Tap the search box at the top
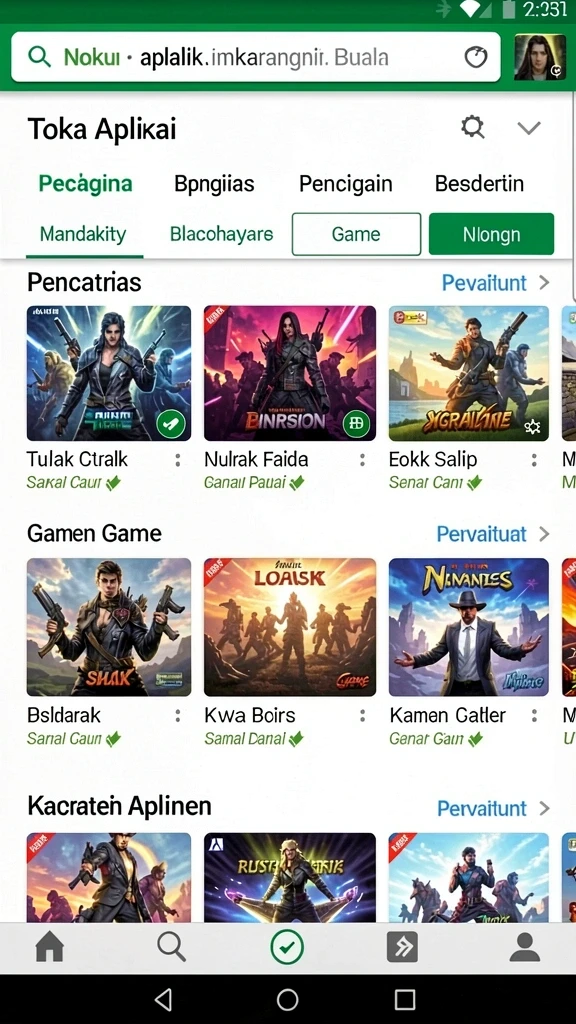Image resolution: width=576 pixels, height=1024 pixels. [255, 57]
